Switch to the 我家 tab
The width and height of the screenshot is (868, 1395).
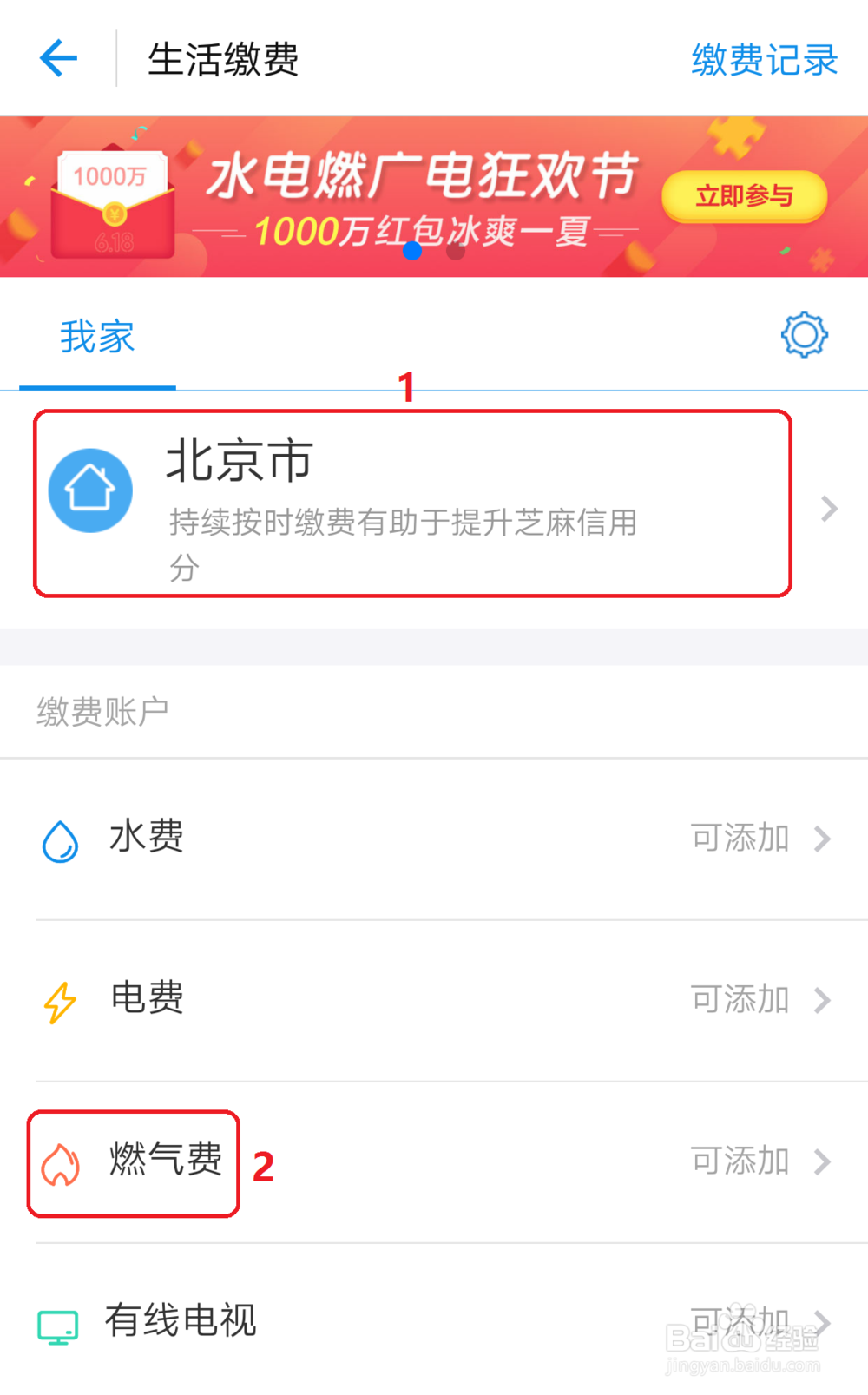pos(95,338)
